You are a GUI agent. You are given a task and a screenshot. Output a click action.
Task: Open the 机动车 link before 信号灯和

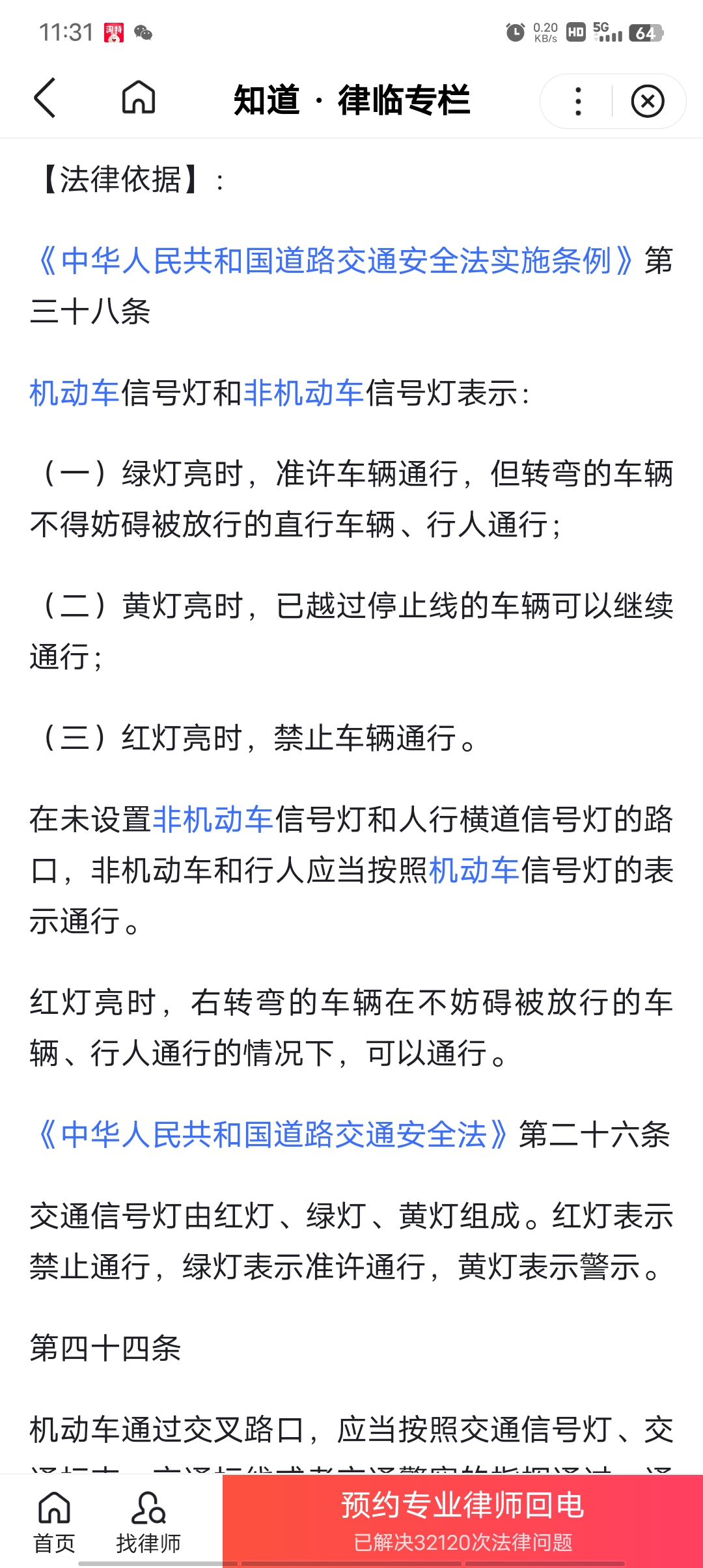coord(75,393)
